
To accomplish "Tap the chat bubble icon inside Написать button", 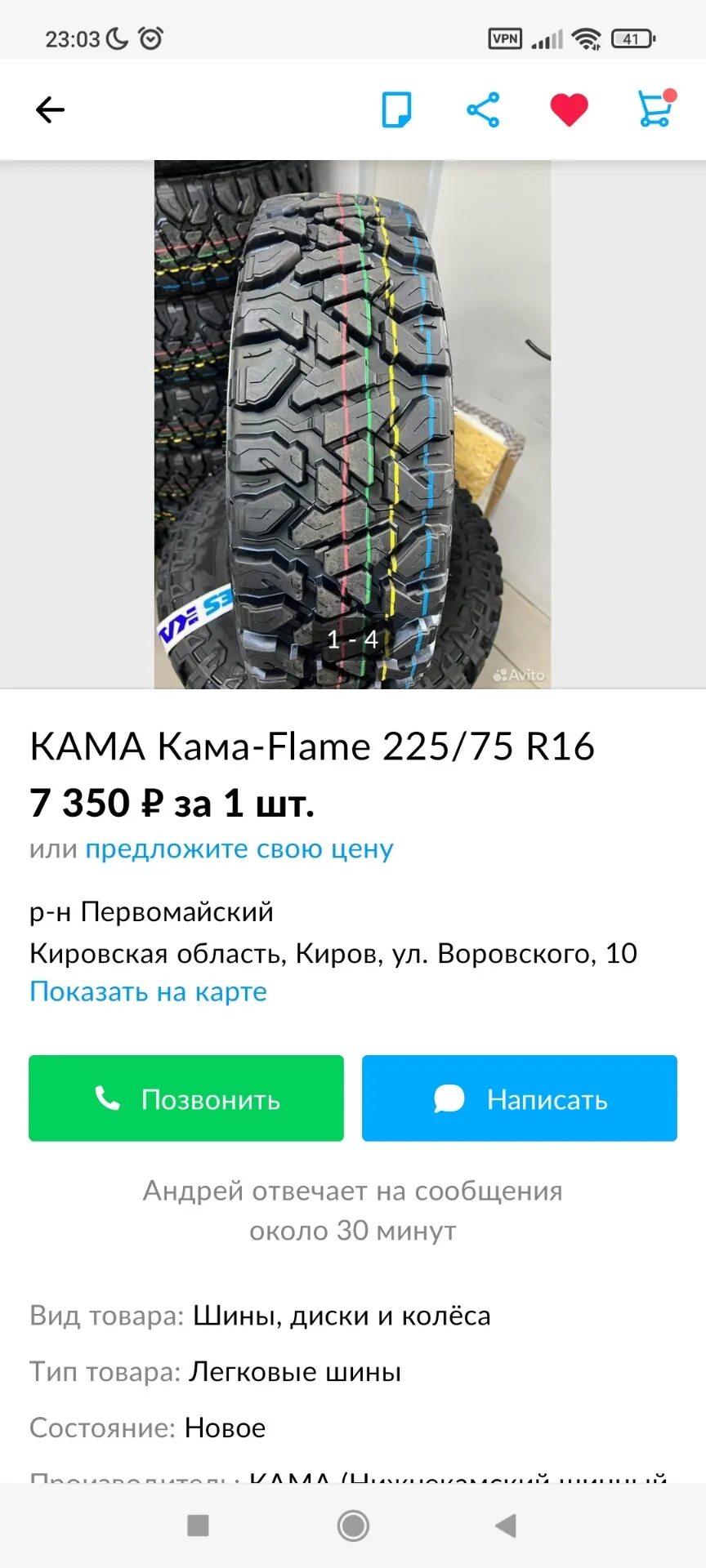I will (x=448, y=1098).
